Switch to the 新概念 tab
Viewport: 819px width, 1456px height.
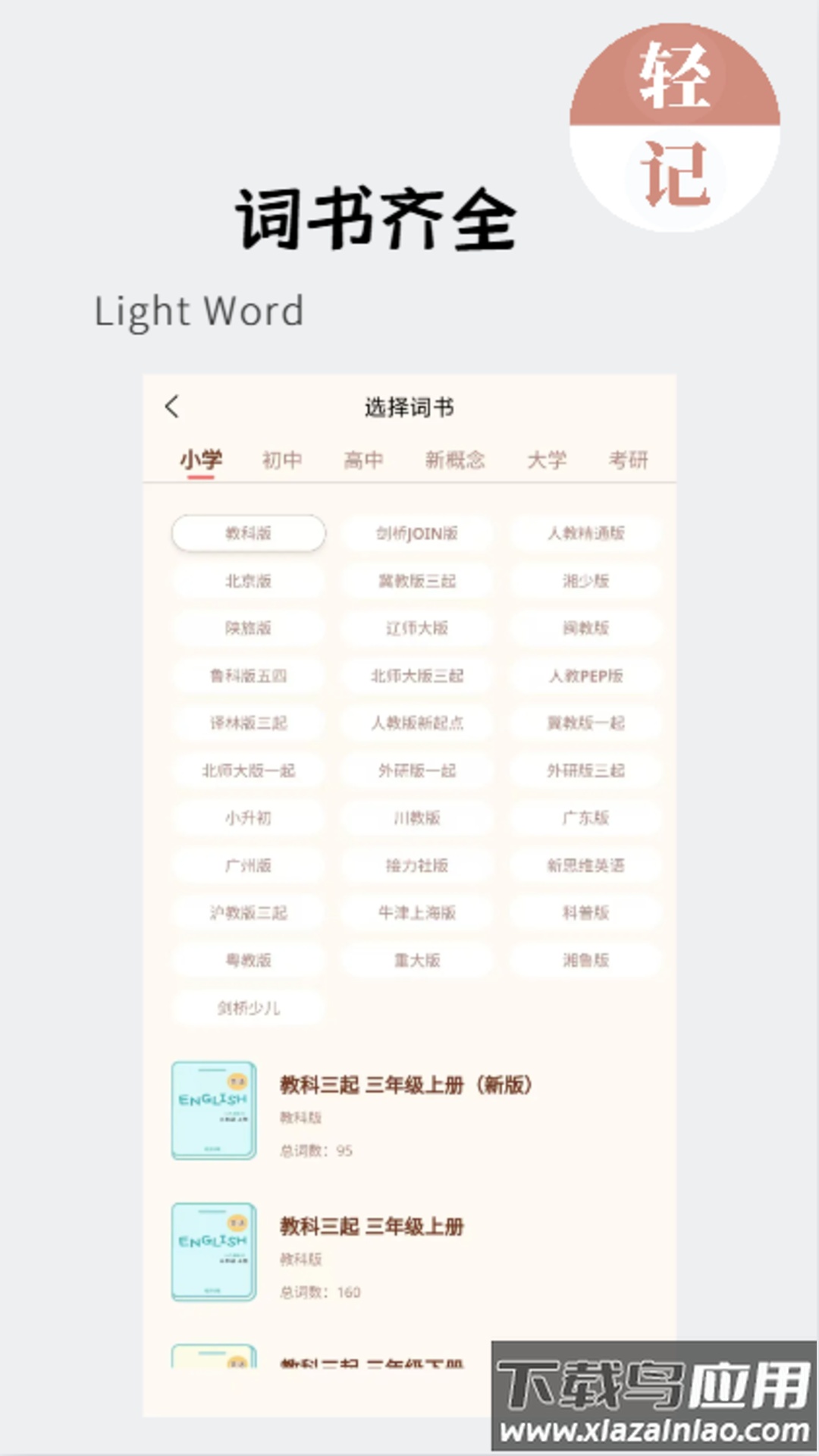(x=456, y=460)
